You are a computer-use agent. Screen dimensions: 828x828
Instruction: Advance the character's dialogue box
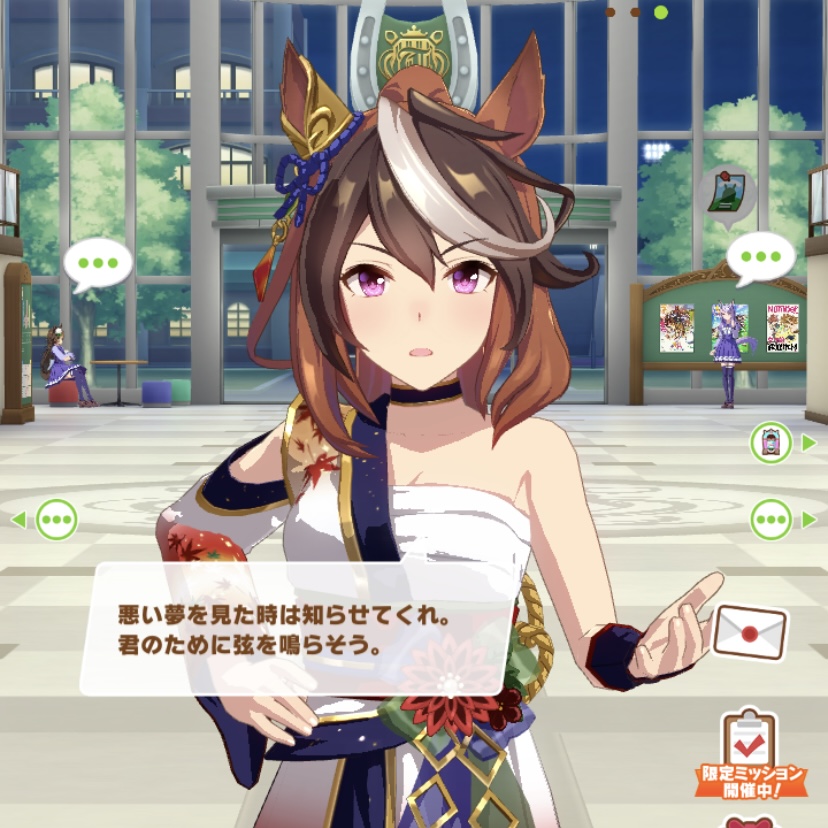290,629
